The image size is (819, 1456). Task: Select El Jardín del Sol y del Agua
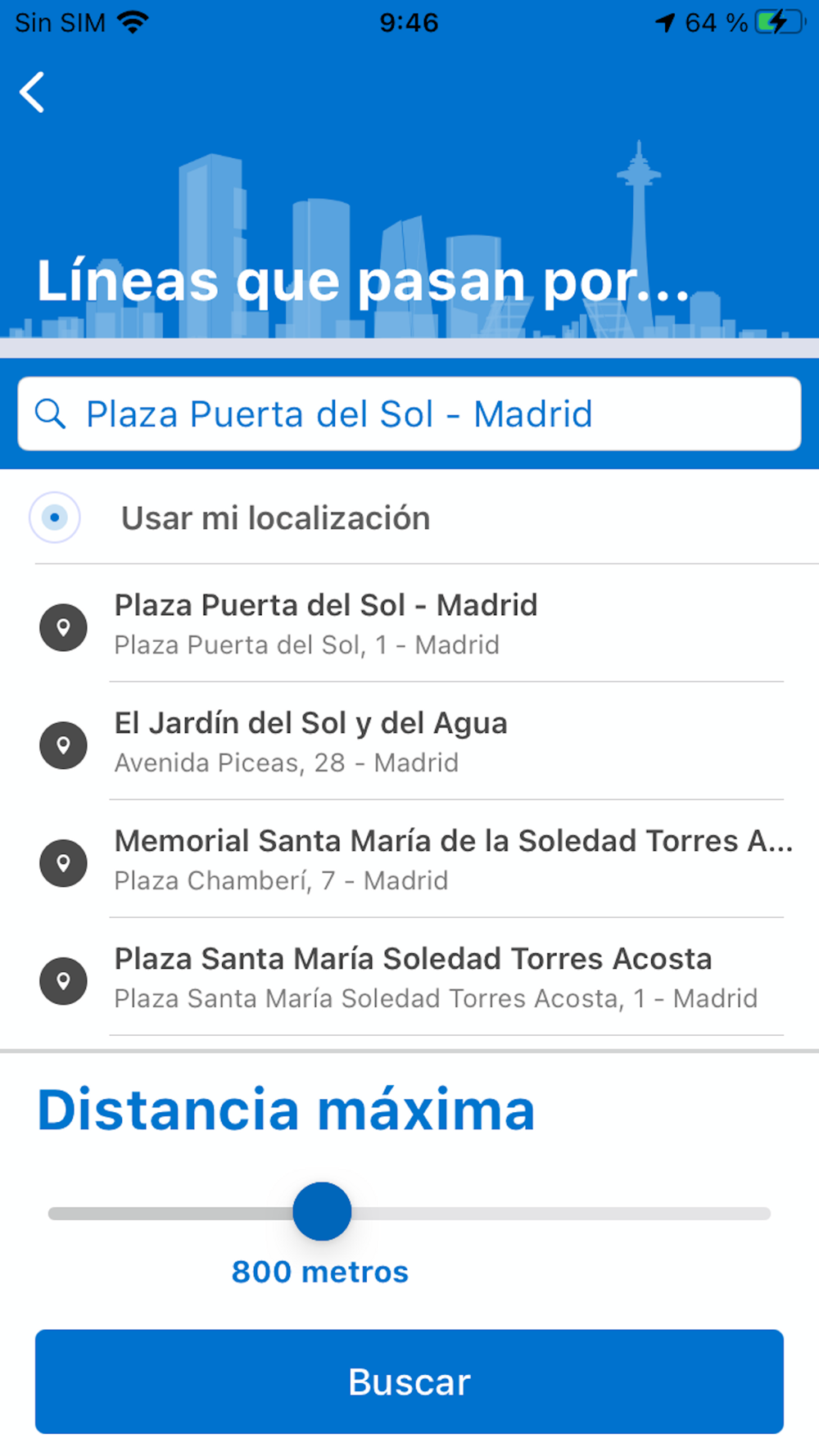[x=409, y=742]
